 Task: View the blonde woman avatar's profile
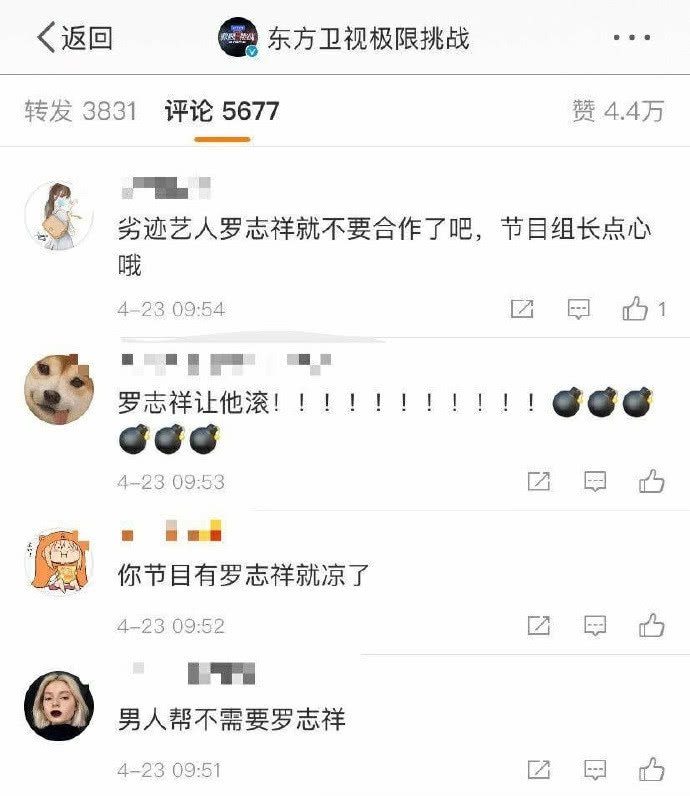(x=58, y=705)
